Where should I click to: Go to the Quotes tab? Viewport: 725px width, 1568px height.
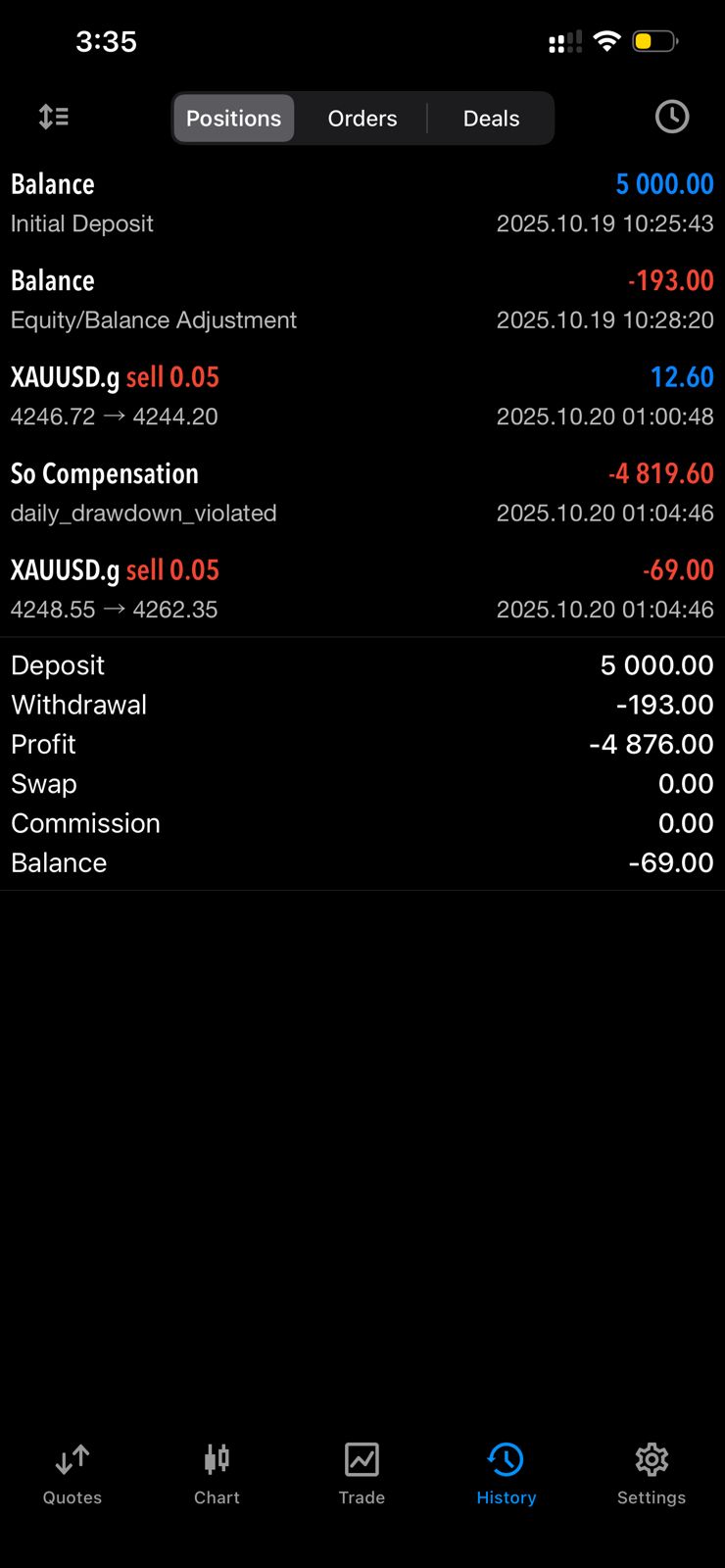(72, 1474)
